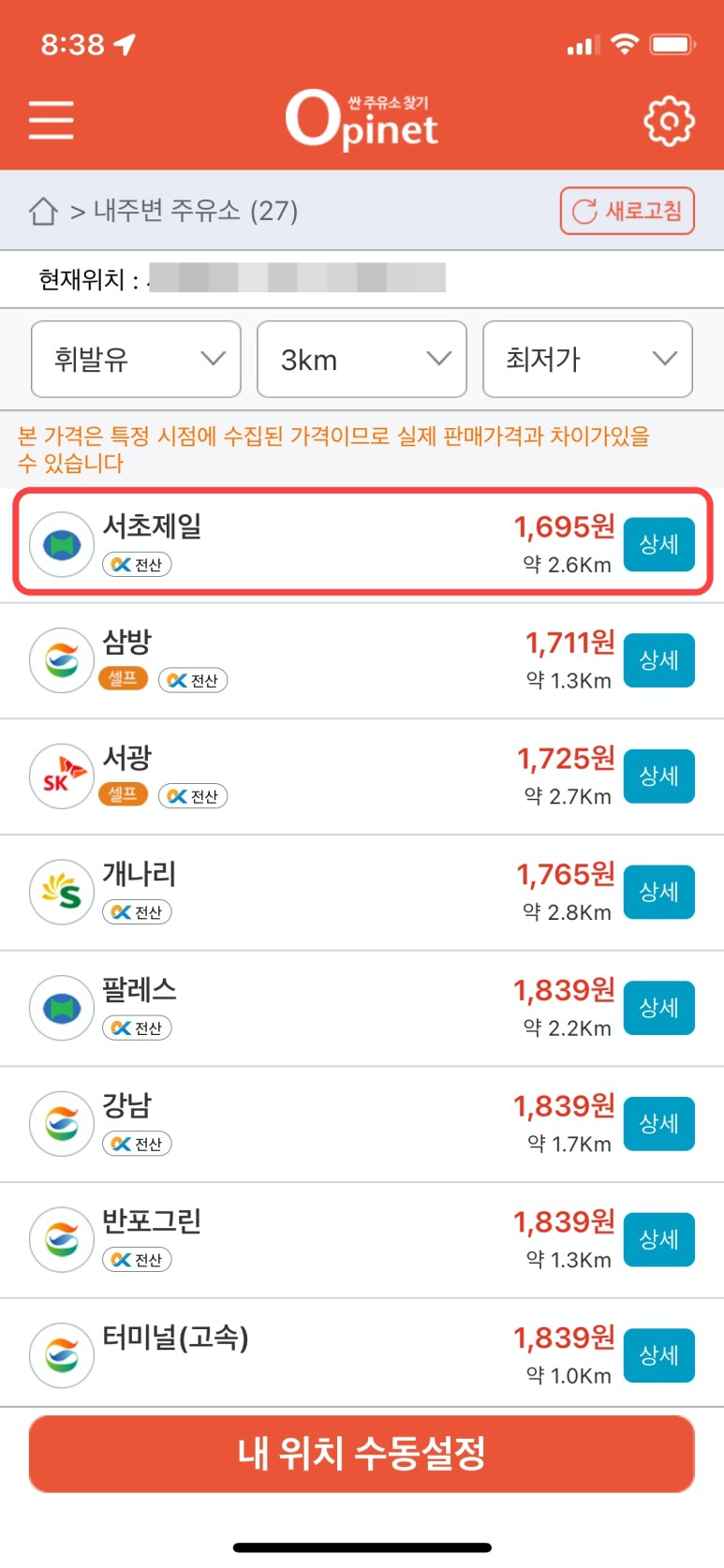Open the sort dropdown showing 최저가
Viewport: 724px width, 1568px height.
[x=587, y=359]
